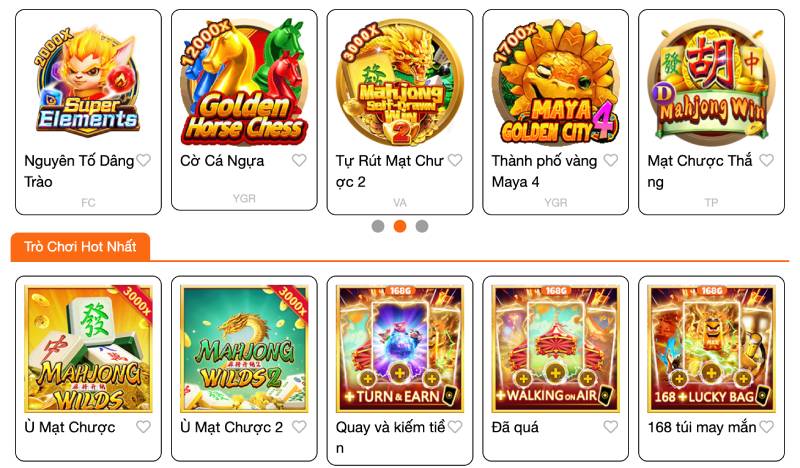Select the third carousel page dot
The image size is (800, 468).
point(422,226)
